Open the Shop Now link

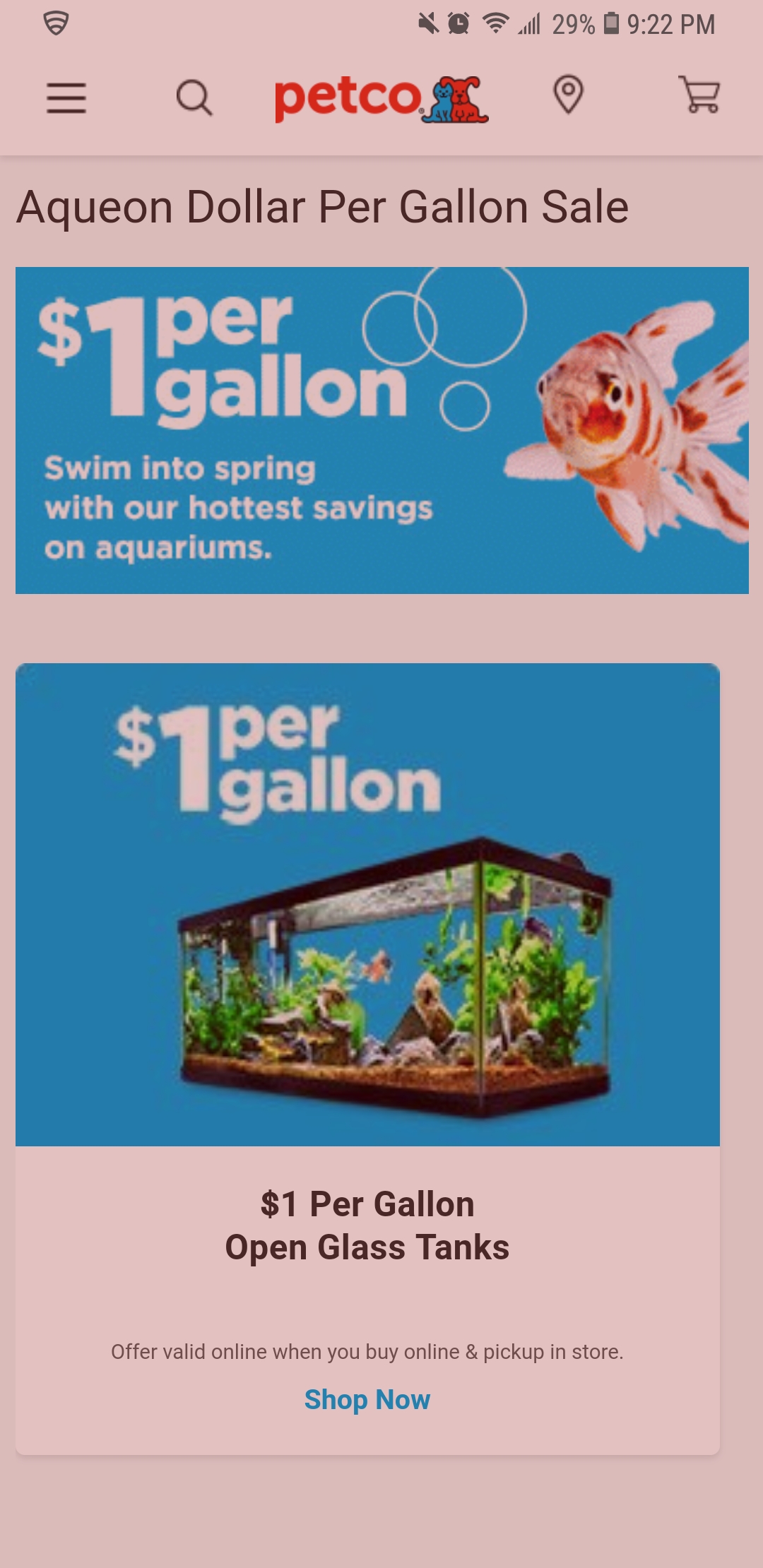point(367,1401)
